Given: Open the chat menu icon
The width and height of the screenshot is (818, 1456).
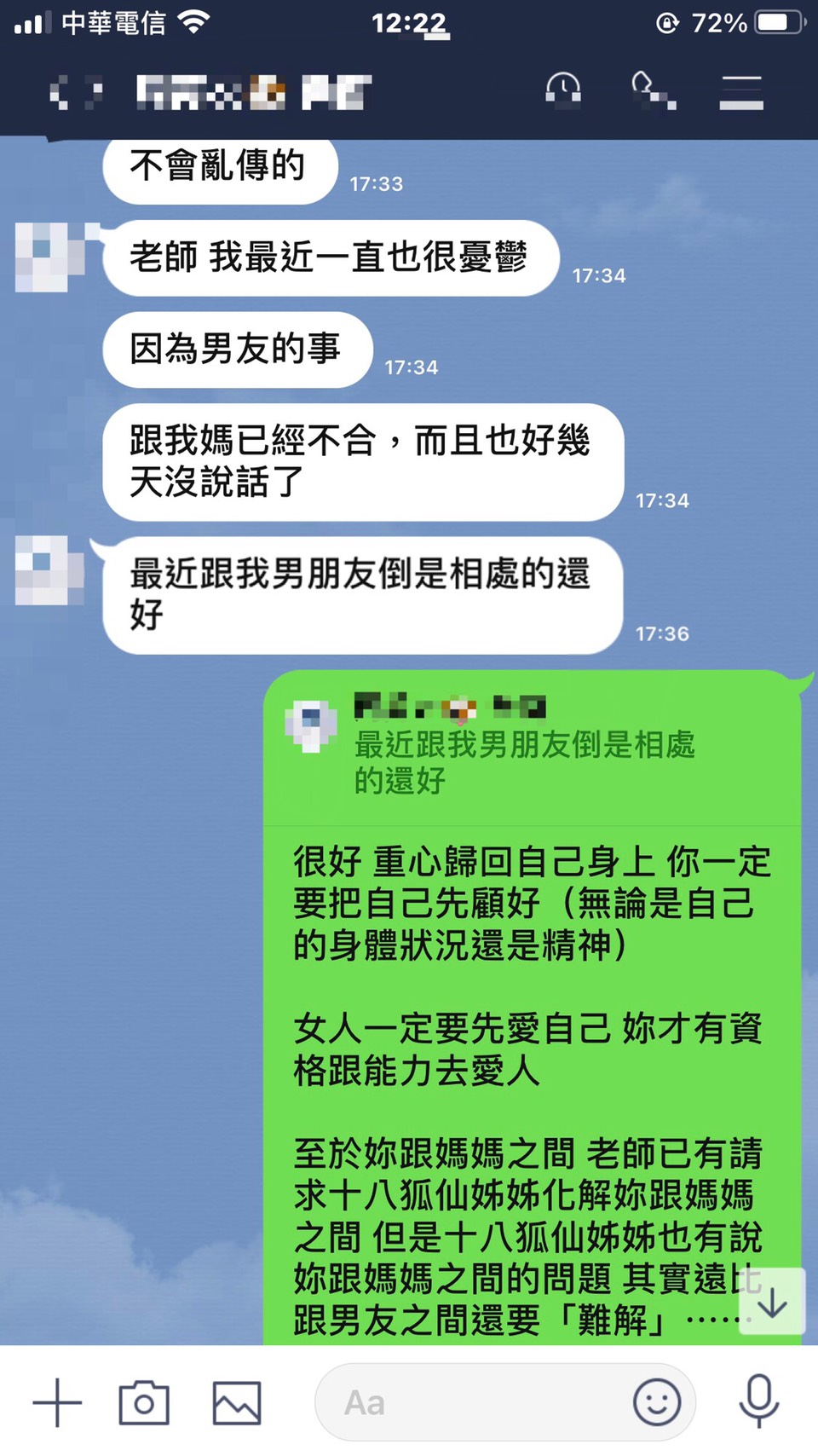Looking at the screenshot, I should point(740,91).
